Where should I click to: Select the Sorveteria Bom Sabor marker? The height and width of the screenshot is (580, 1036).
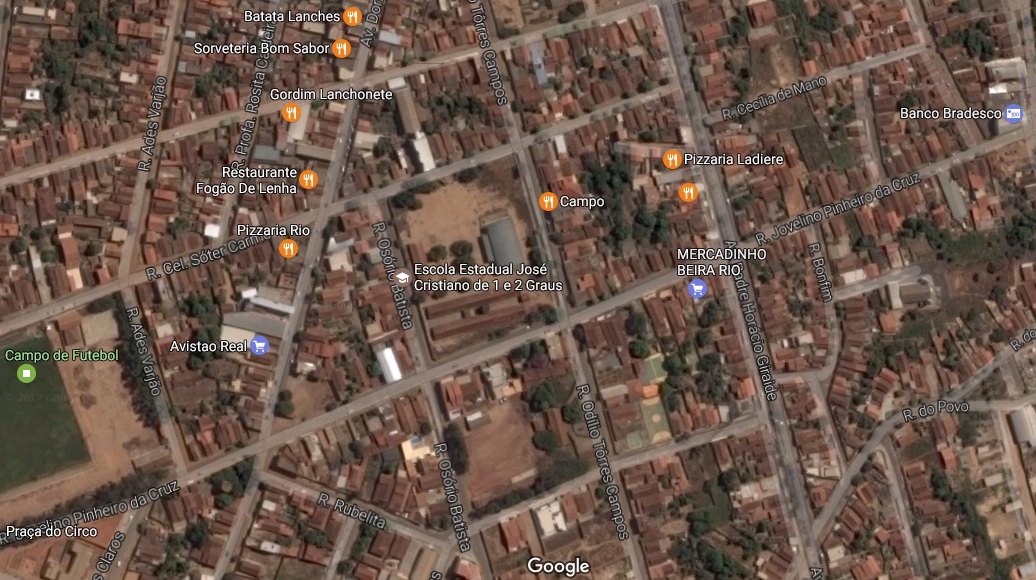[342, 48]
